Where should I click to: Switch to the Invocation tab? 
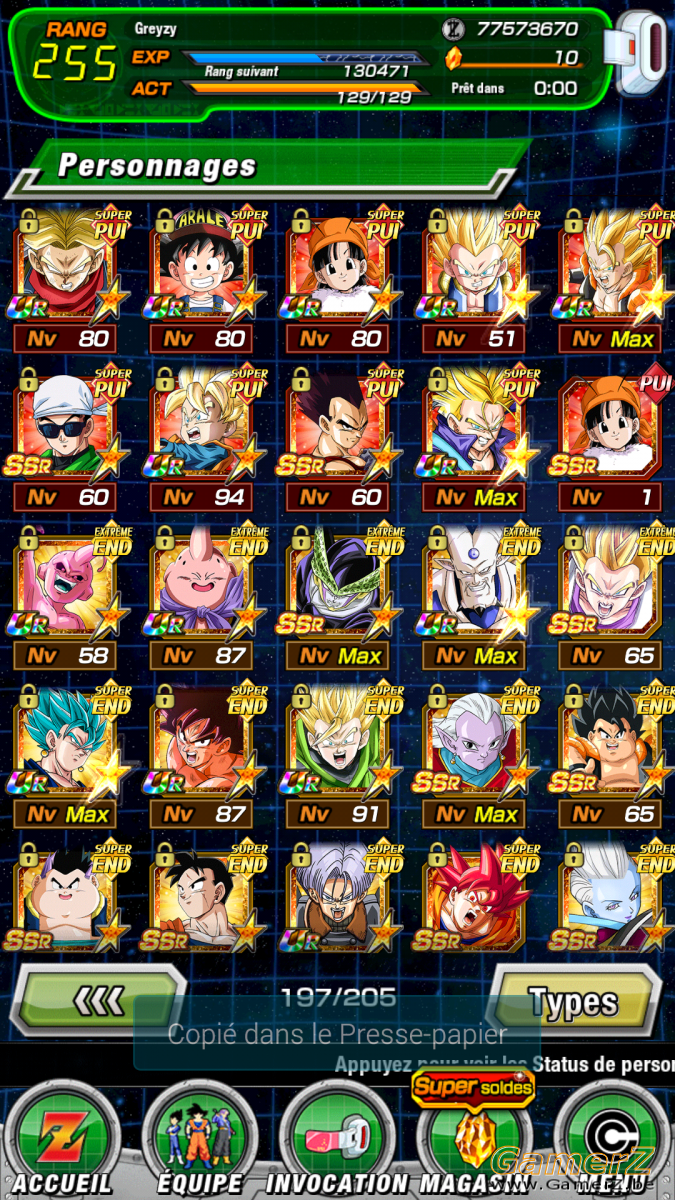click(336, 1139)
